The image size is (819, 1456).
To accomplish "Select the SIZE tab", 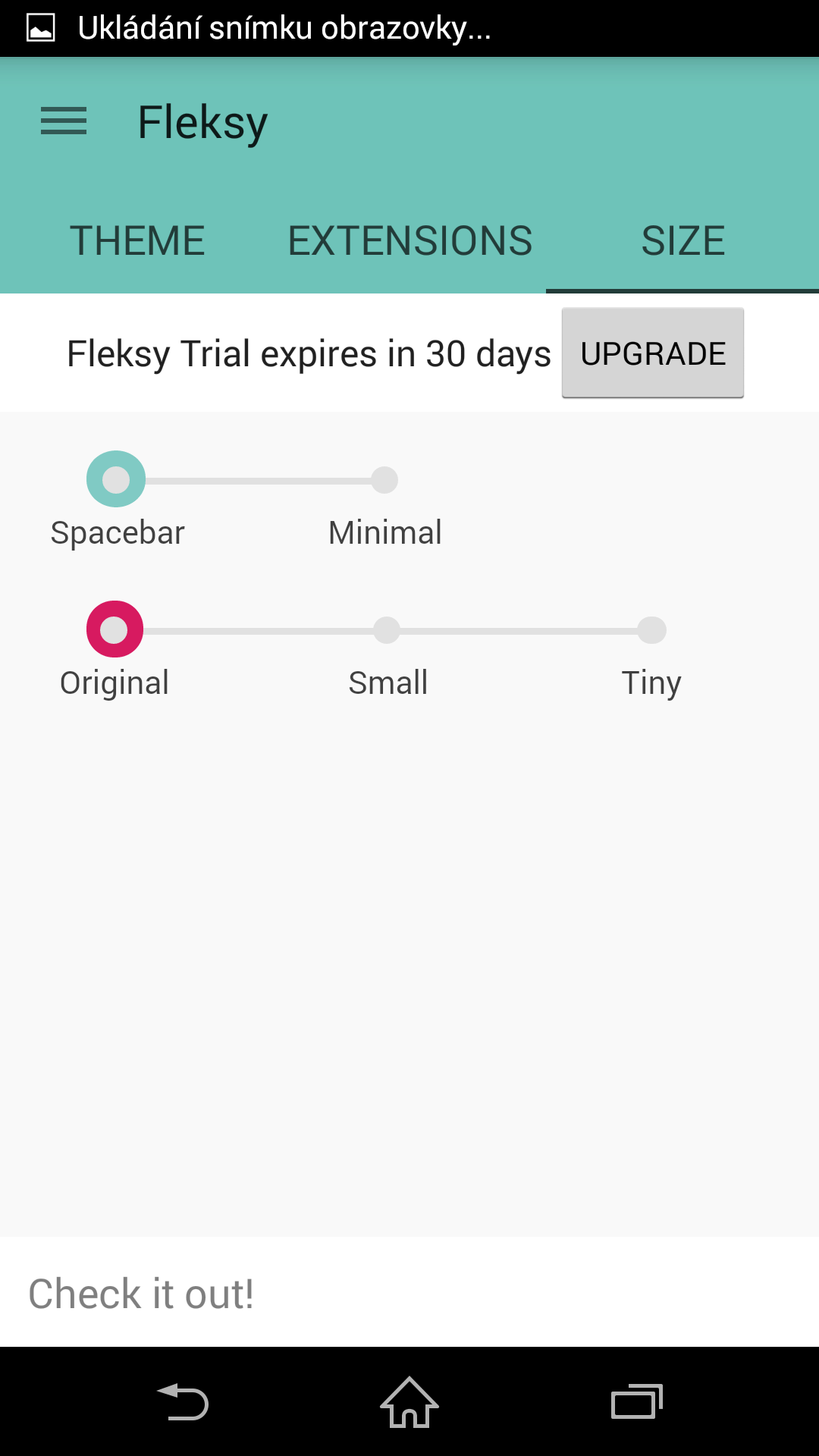I will click(682, 240).
